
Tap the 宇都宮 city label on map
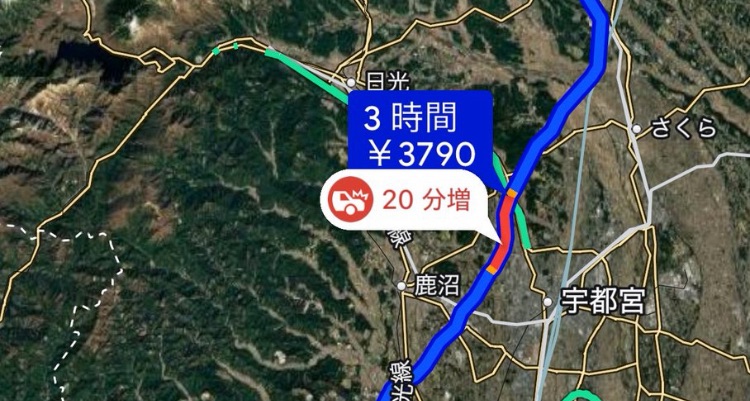click(x=602, y=300)
